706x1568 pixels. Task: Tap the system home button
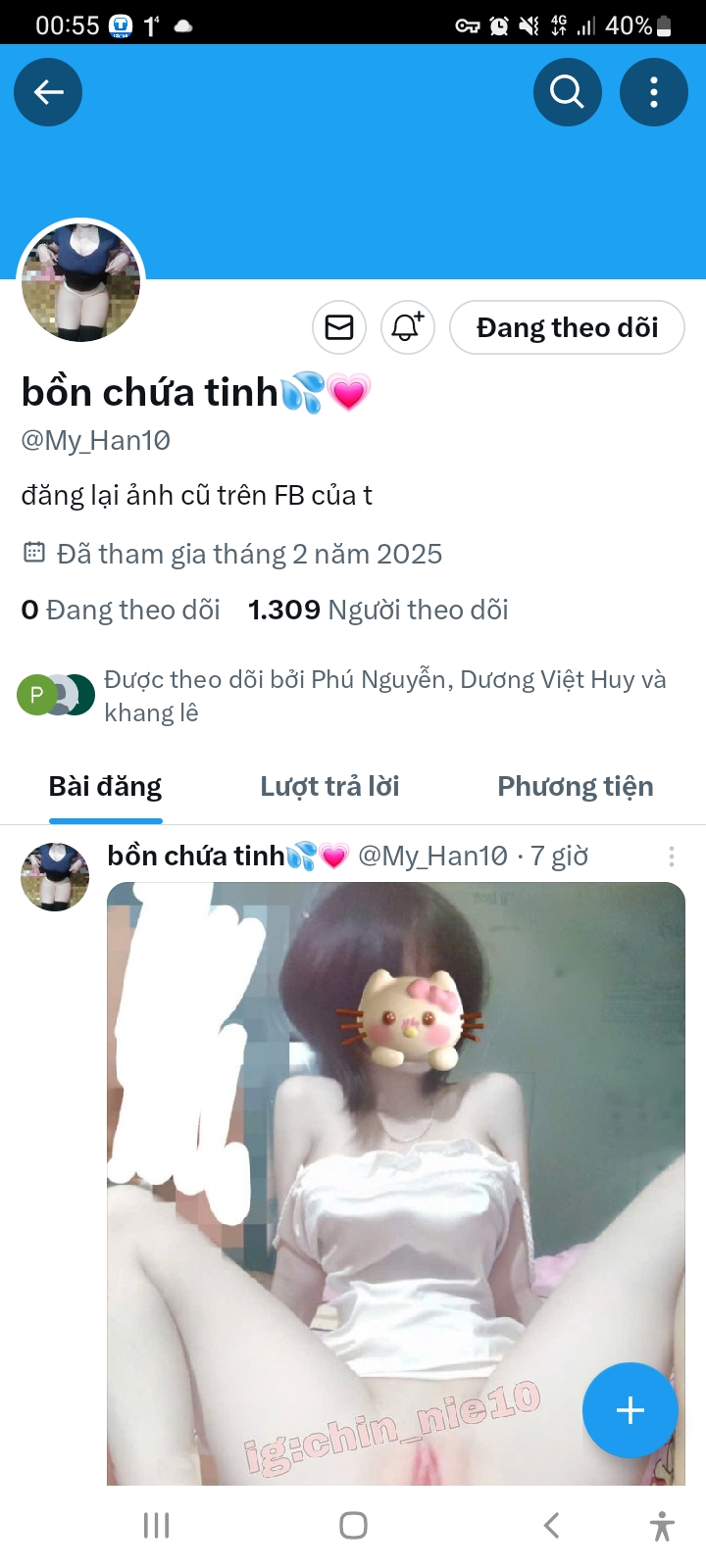coord(353,1525)
